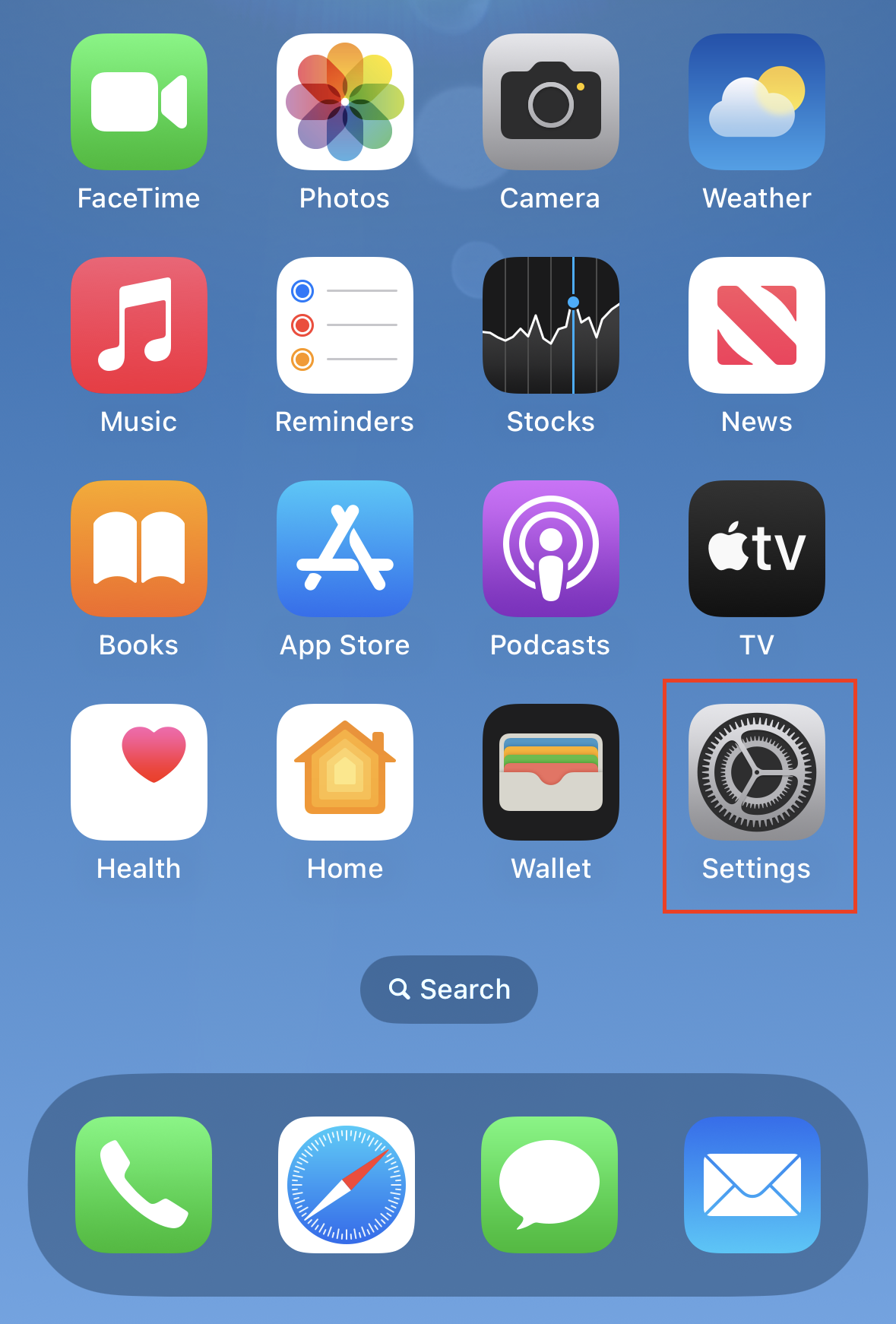Open the Mail app in the dock

click(x=752, y=1185)
